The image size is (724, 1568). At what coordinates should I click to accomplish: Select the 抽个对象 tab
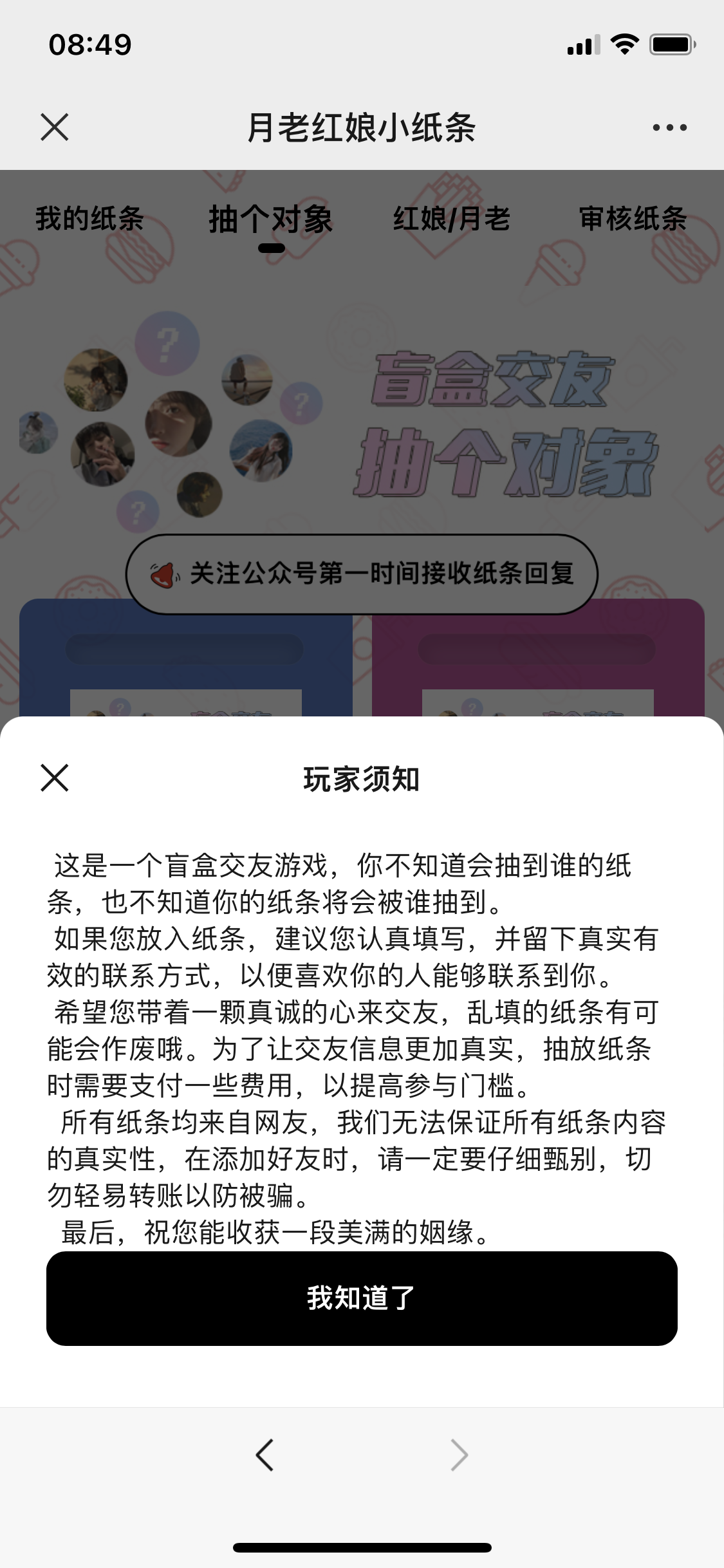click(271, 219)
